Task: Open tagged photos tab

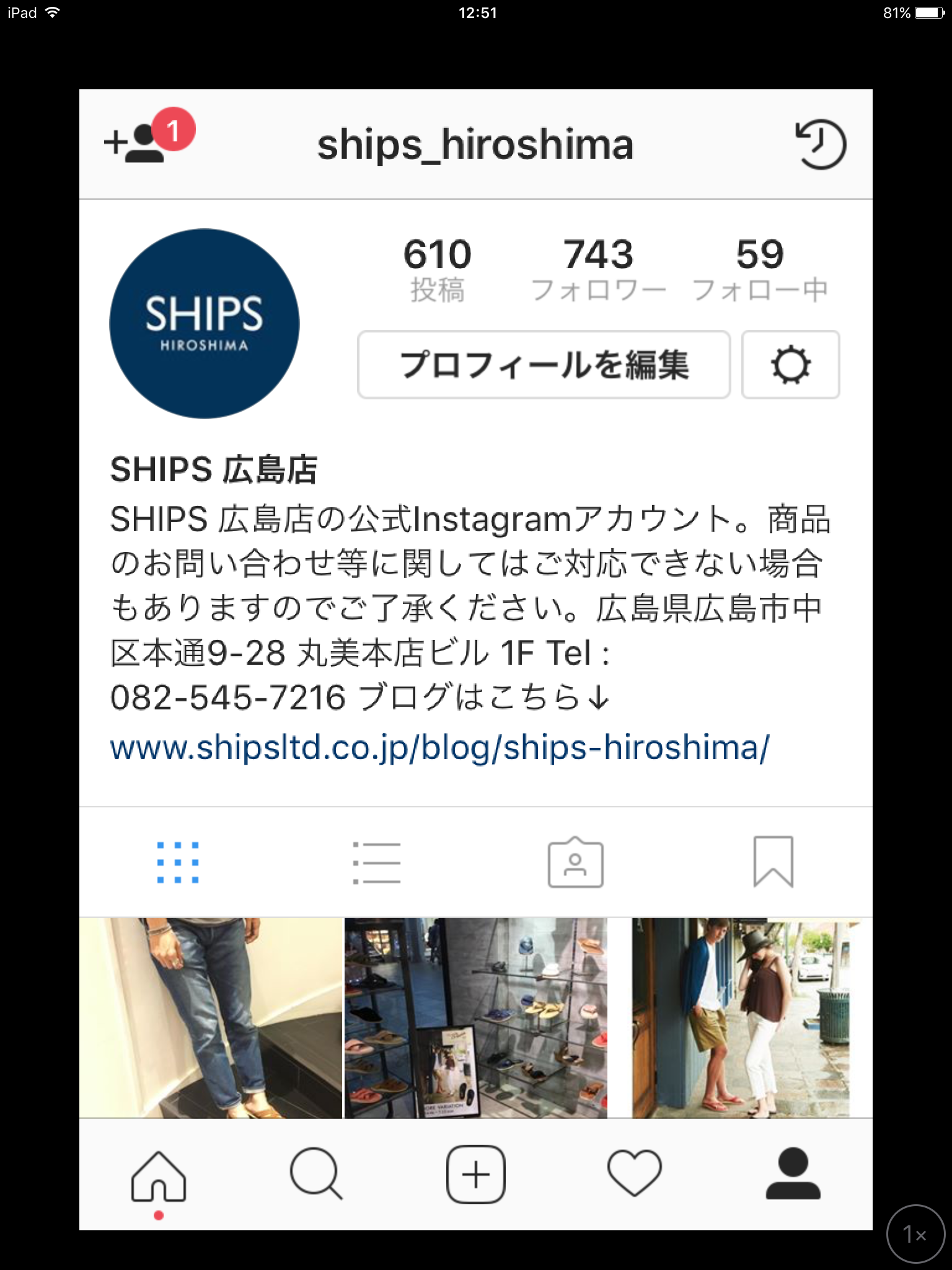Action: [x=575, y=862]
